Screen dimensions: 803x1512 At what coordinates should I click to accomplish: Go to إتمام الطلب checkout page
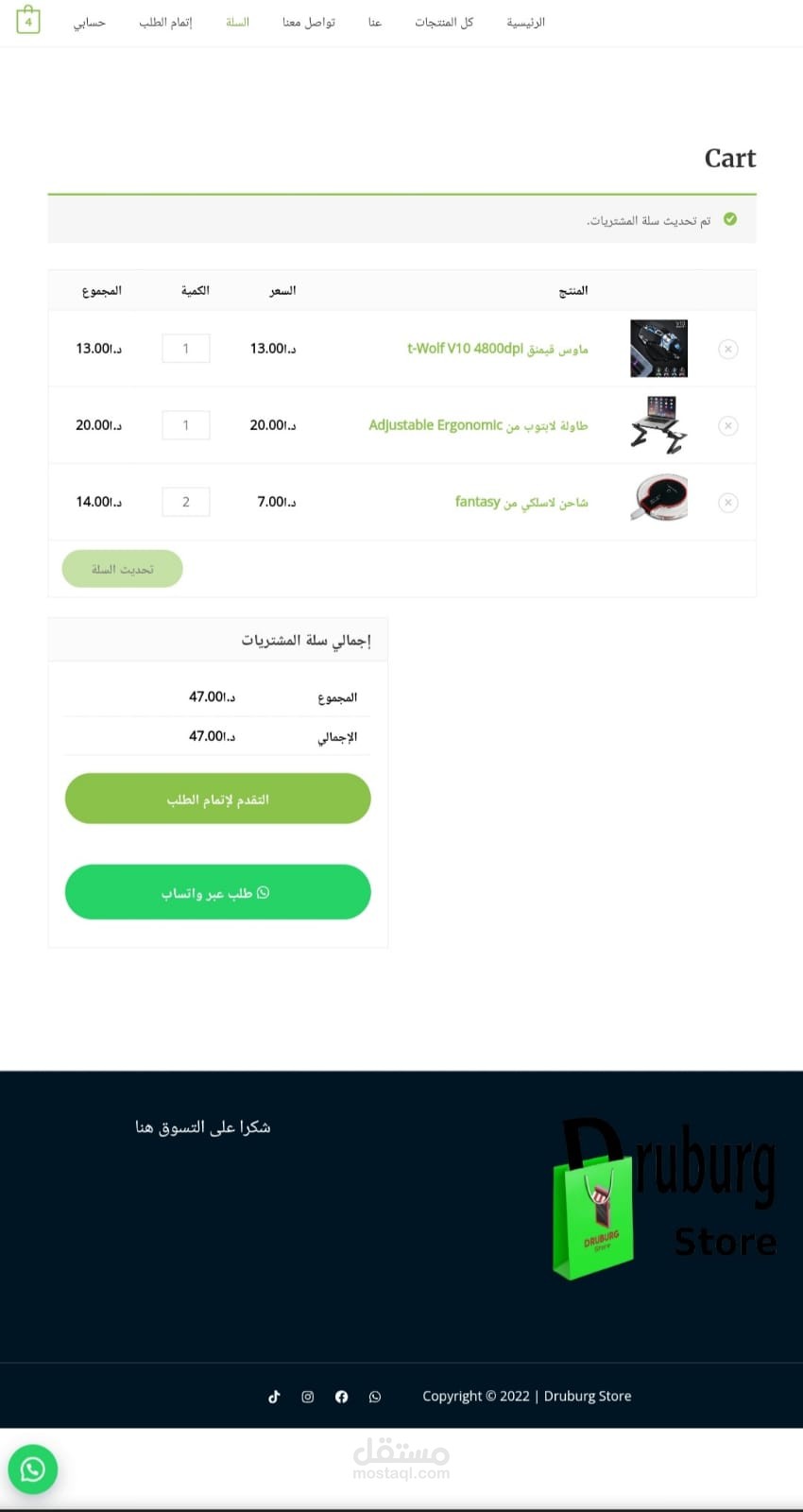click(165, 22)
